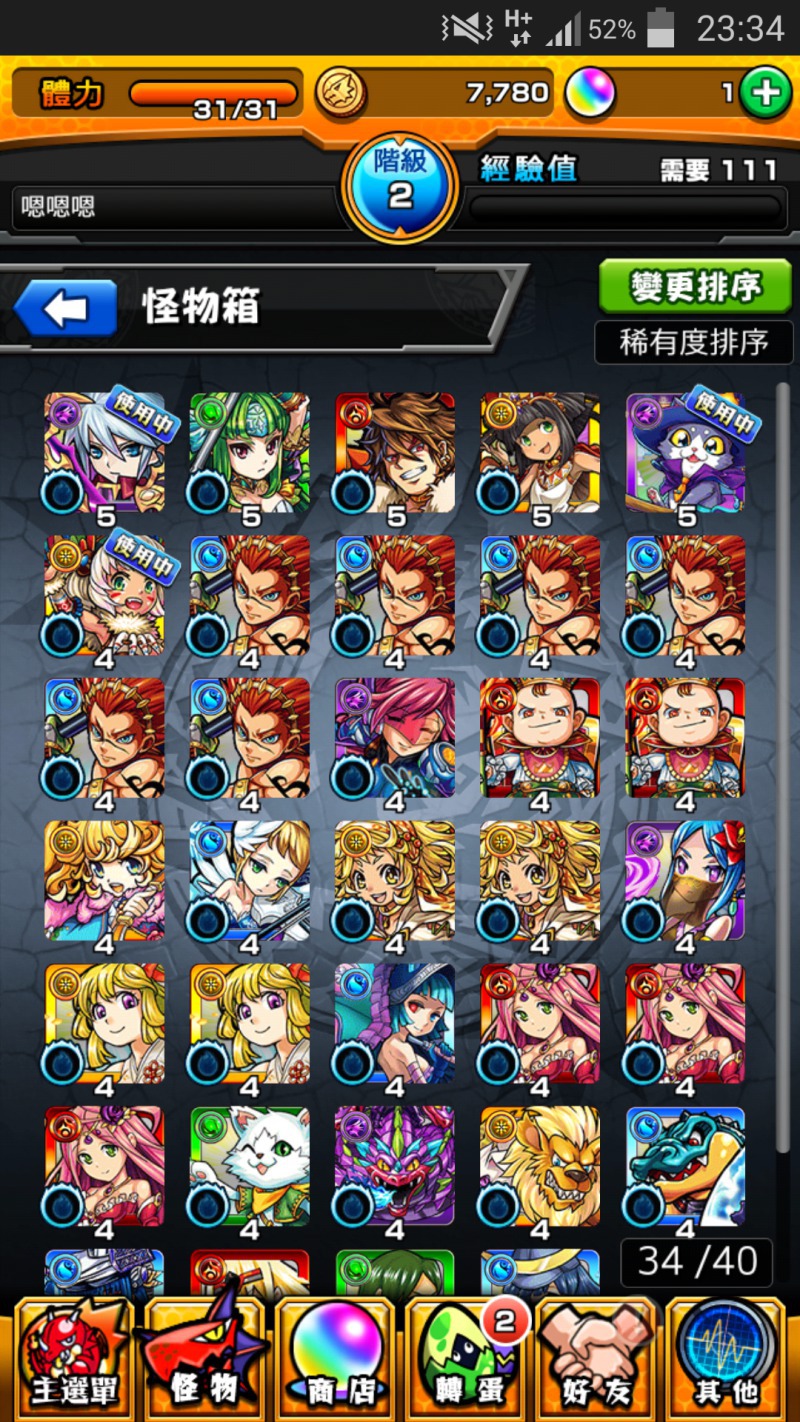Pick the pink-haired goggles monster
This screenshot has height=1422, width=800.
tap(394, 738)
